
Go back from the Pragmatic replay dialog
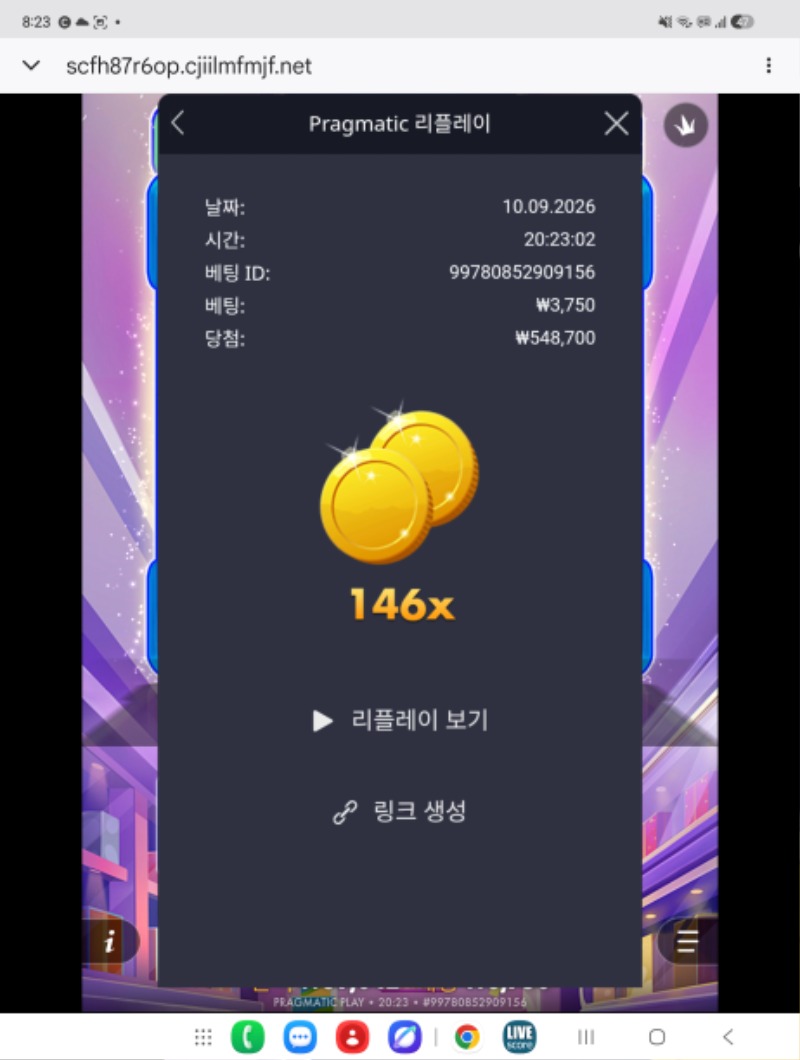[x=177, y=124]
